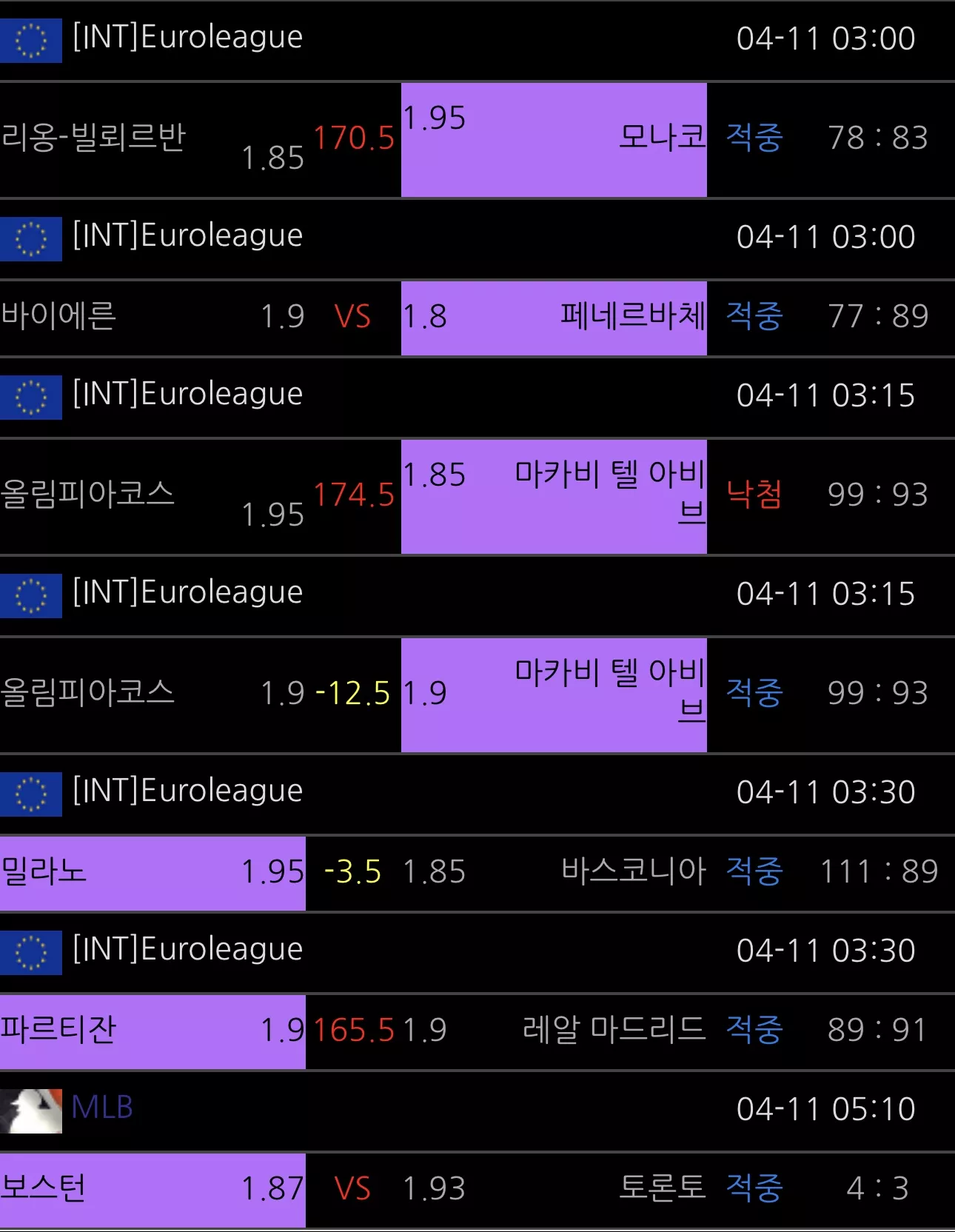
Task: Open the 밀라노 vs 바스코니아 match row
Action: pos(477,873)
